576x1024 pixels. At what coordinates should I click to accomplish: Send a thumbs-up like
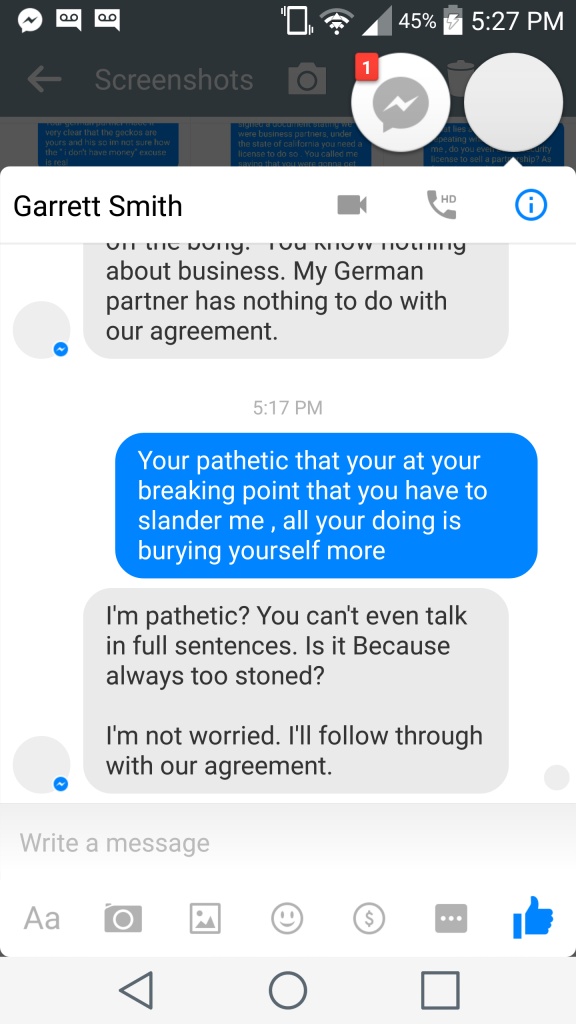pos(533,917)
